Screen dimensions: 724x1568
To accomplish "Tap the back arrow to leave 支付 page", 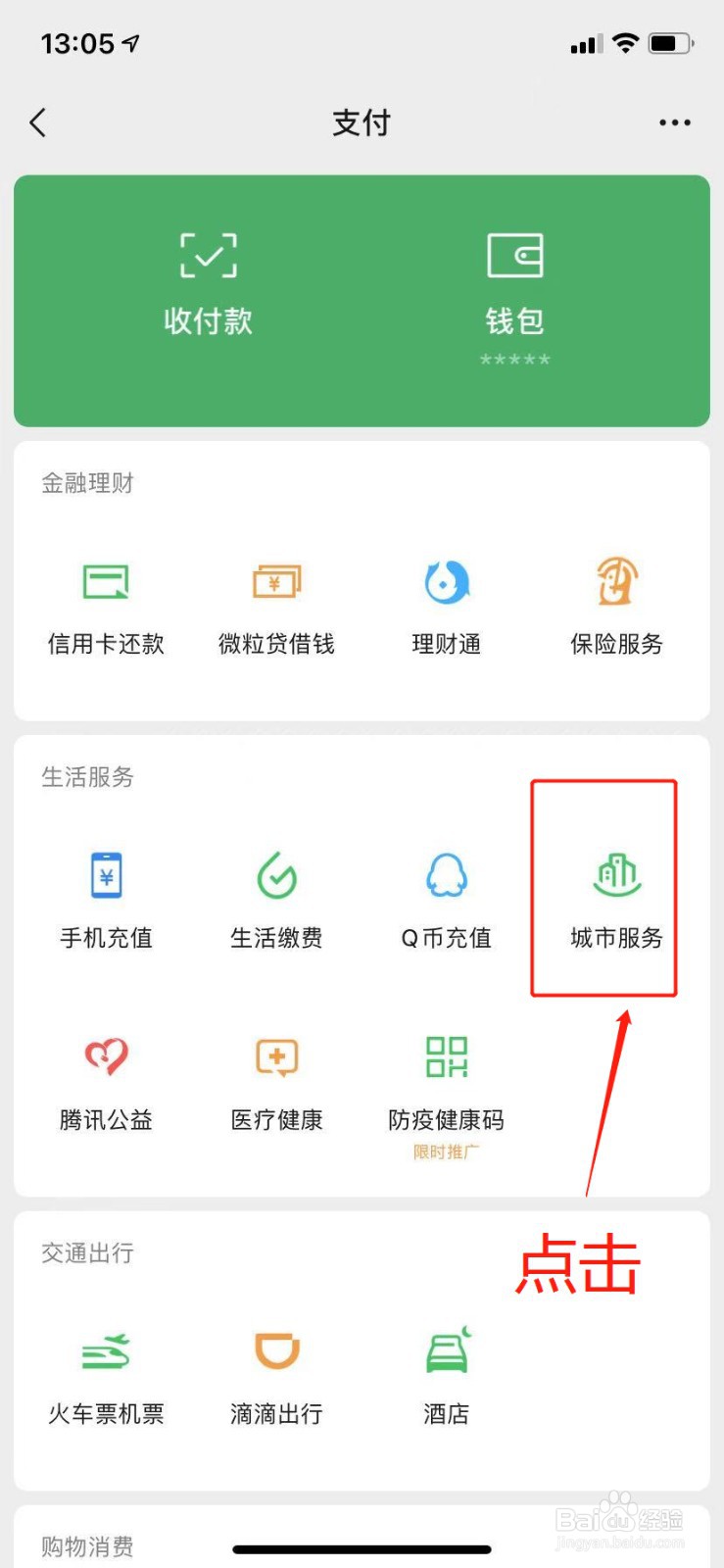I will [x=37, y=122].
